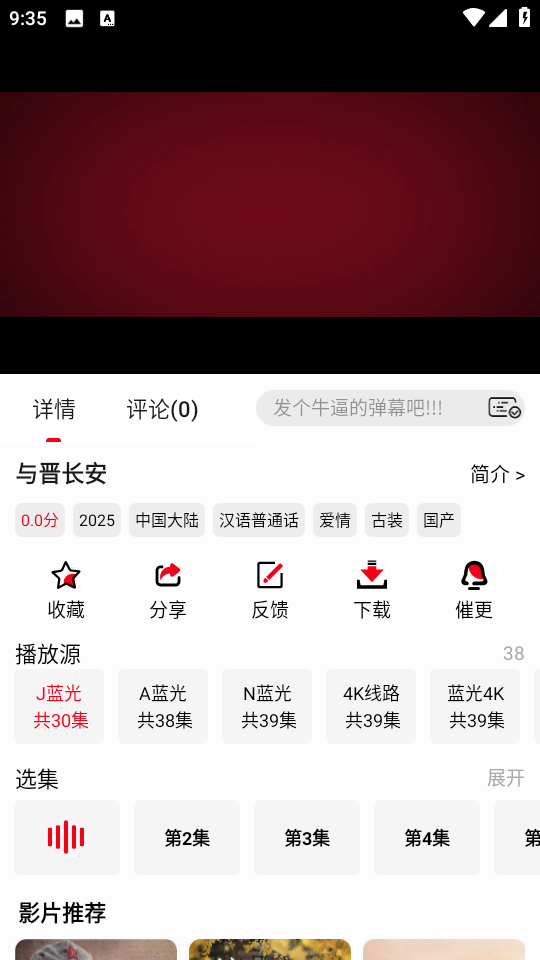Open the 简介 synopsis link
The width and height of the screenshot is (540, 960).
[x=497, y=474]
